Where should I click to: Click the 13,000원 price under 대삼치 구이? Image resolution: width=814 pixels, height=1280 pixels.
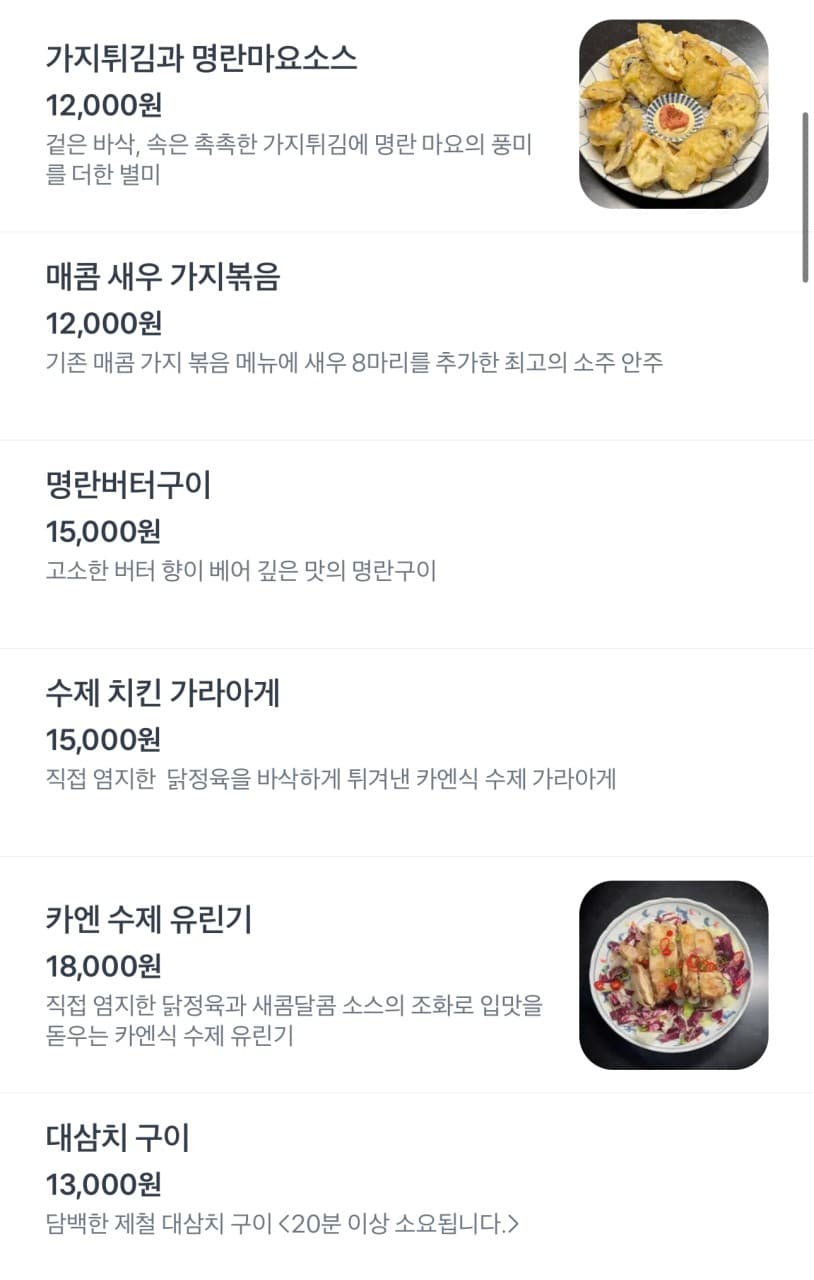coord(100,1184)
